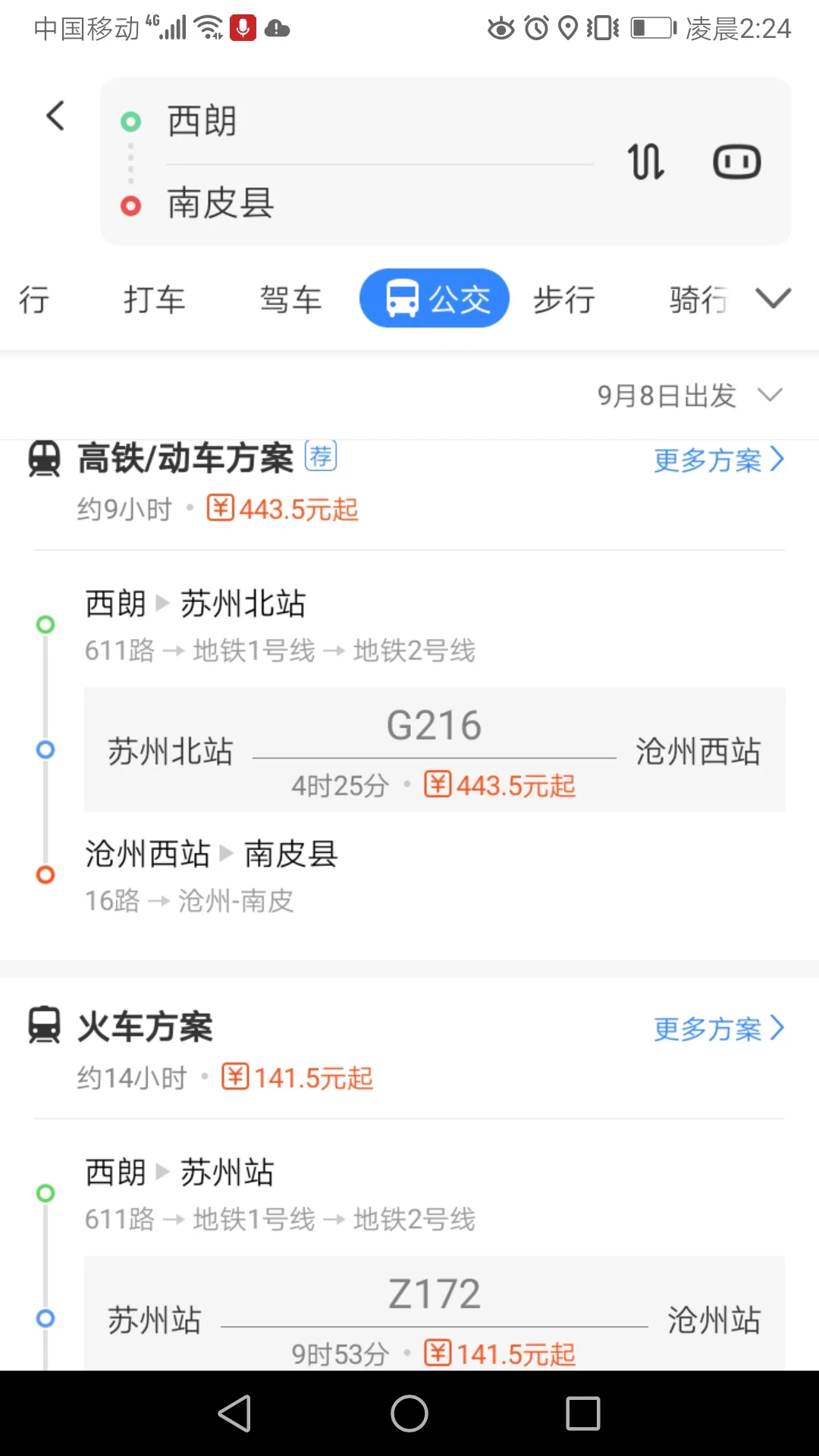The image size is (819, 1456).
Task: Tap the 荐 recommendation badge
Action: pos(321,456)
